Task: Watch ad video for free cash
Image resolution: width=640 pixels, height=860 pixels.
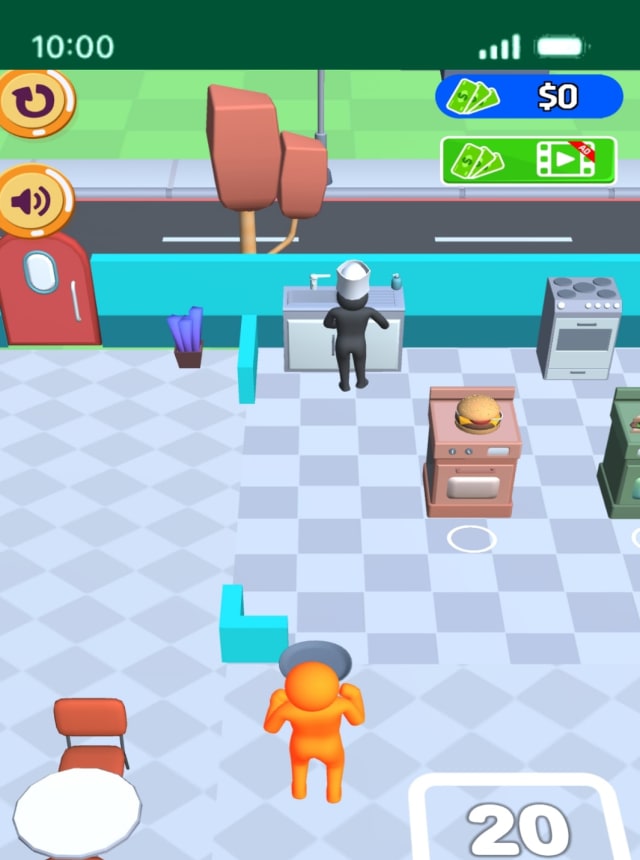Action: click(528, 161)
